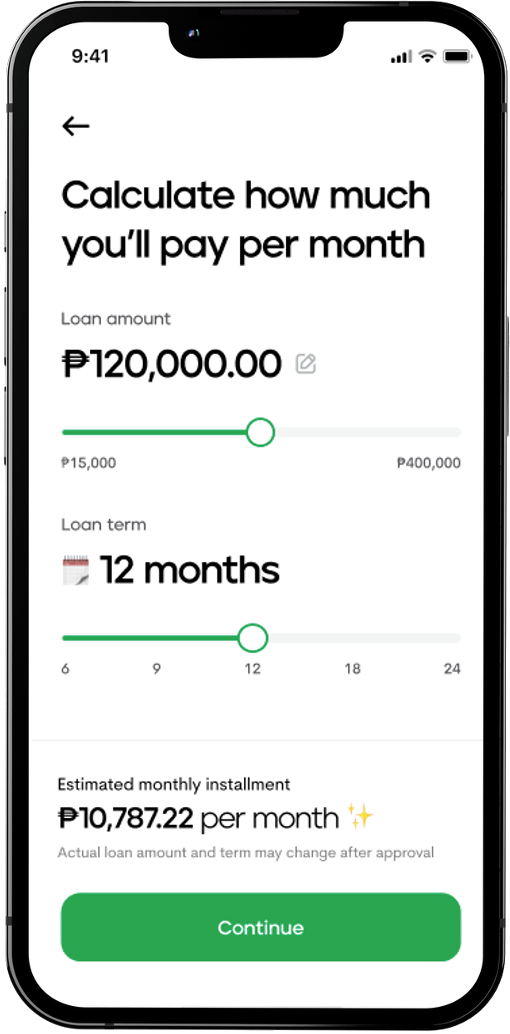510x1034 pixels.
Task: Continue with the estimated monthly installment
Action: click(261, 927)
